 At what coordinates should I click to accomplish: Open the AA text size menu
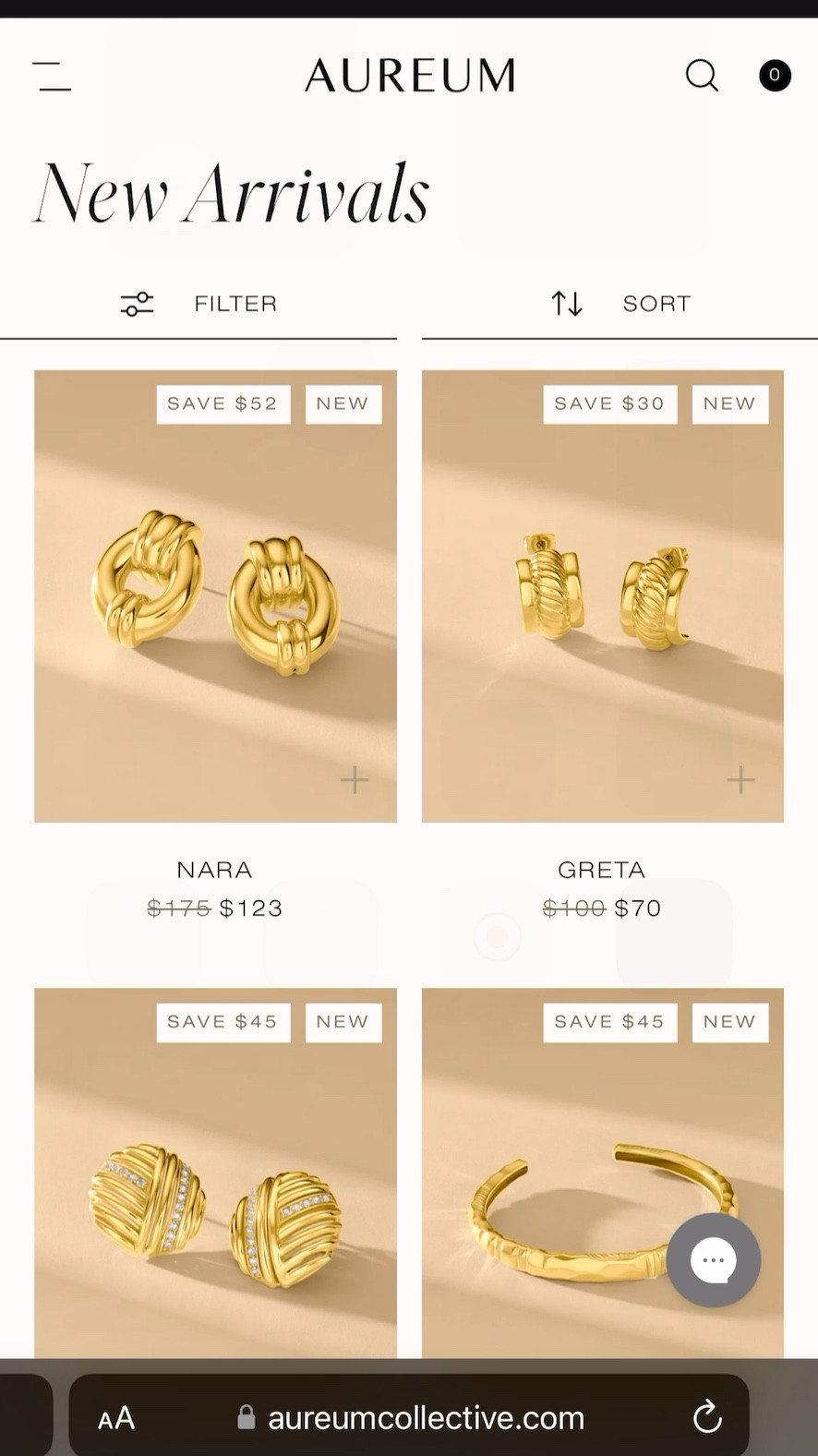[x=116, y=1417]
